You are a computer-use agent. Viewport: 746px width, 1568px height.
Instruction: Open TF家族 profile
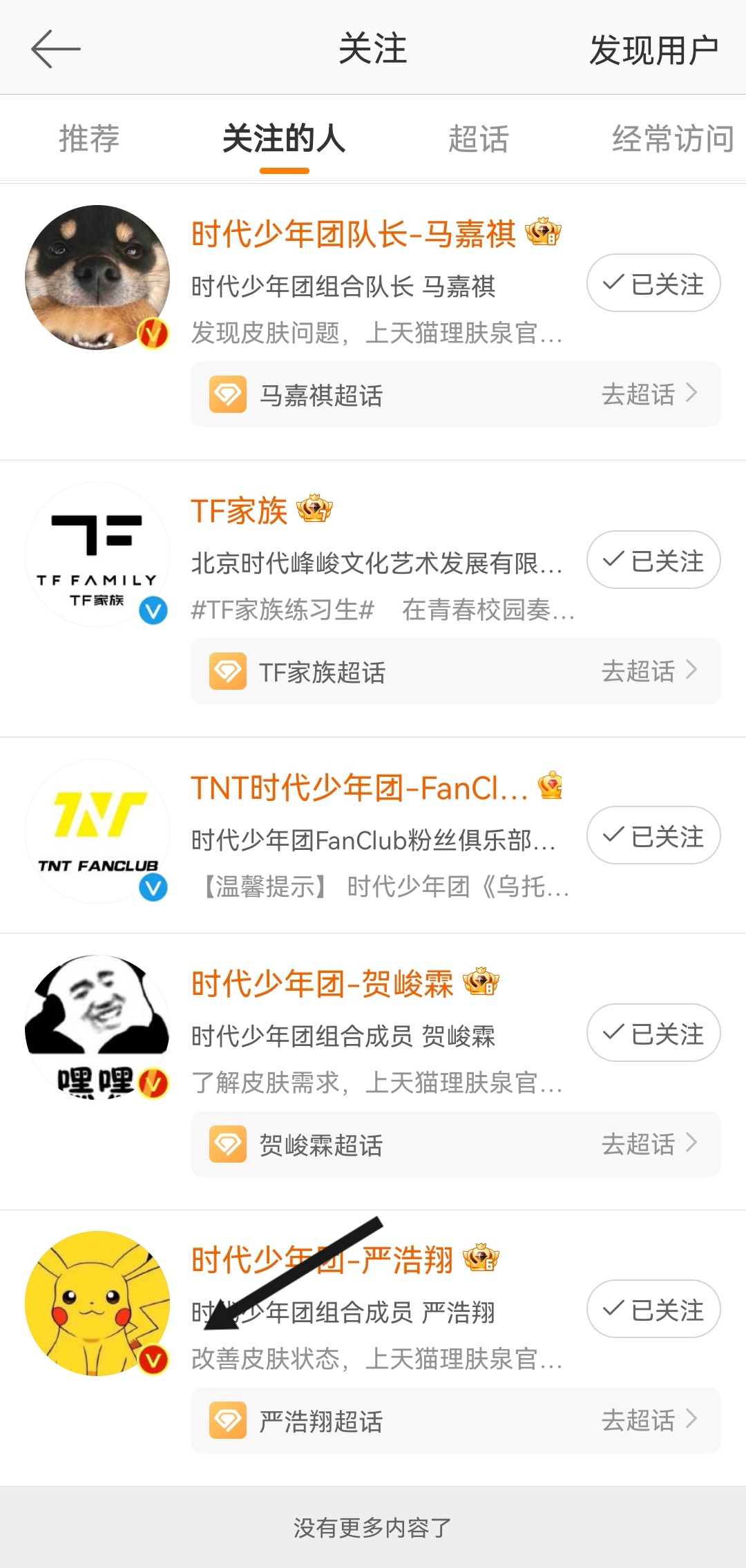click(239, 511)
